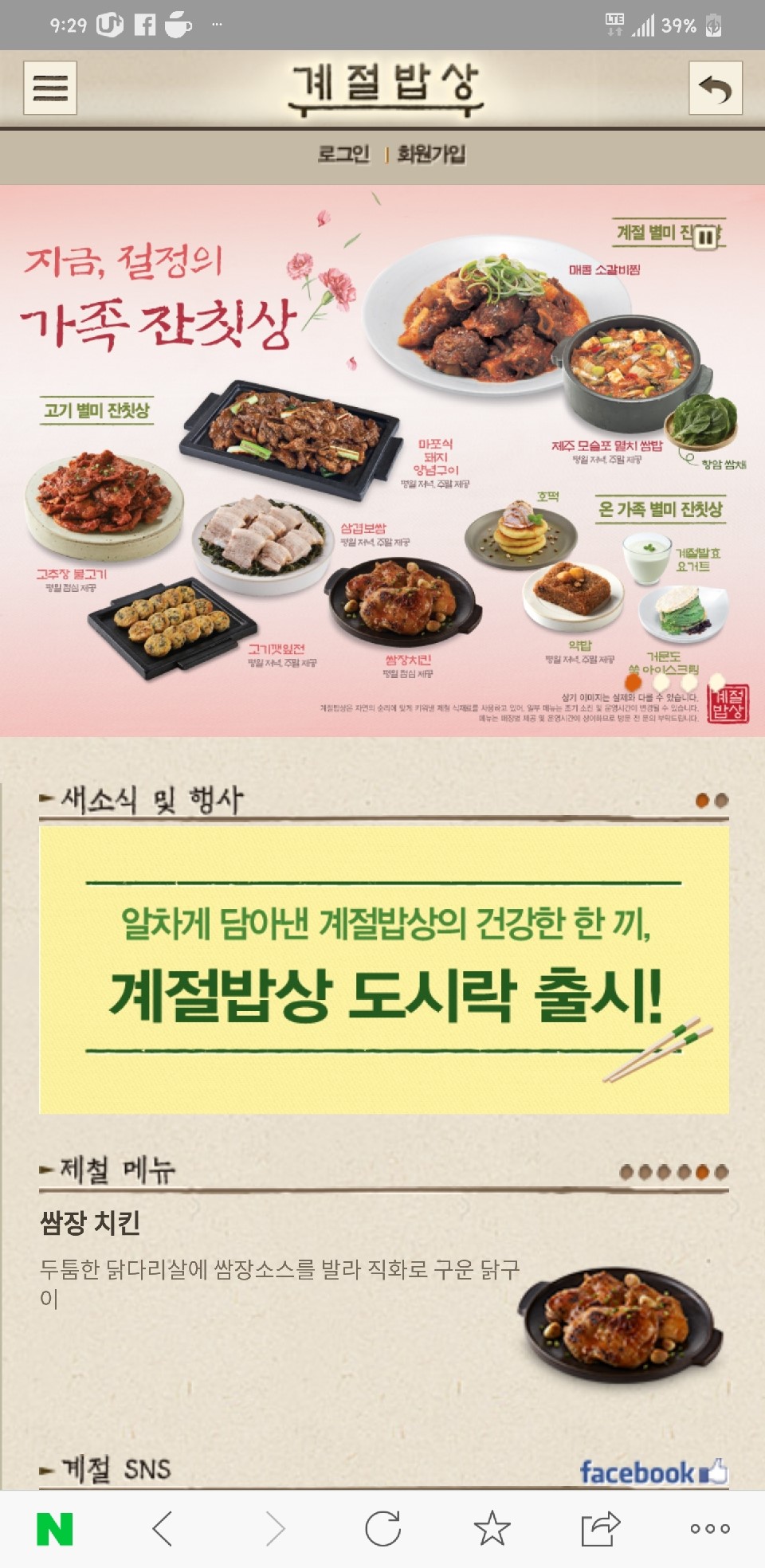Open the hamburger menu
Screen dimensions: 765x1568
click(50, 88)
